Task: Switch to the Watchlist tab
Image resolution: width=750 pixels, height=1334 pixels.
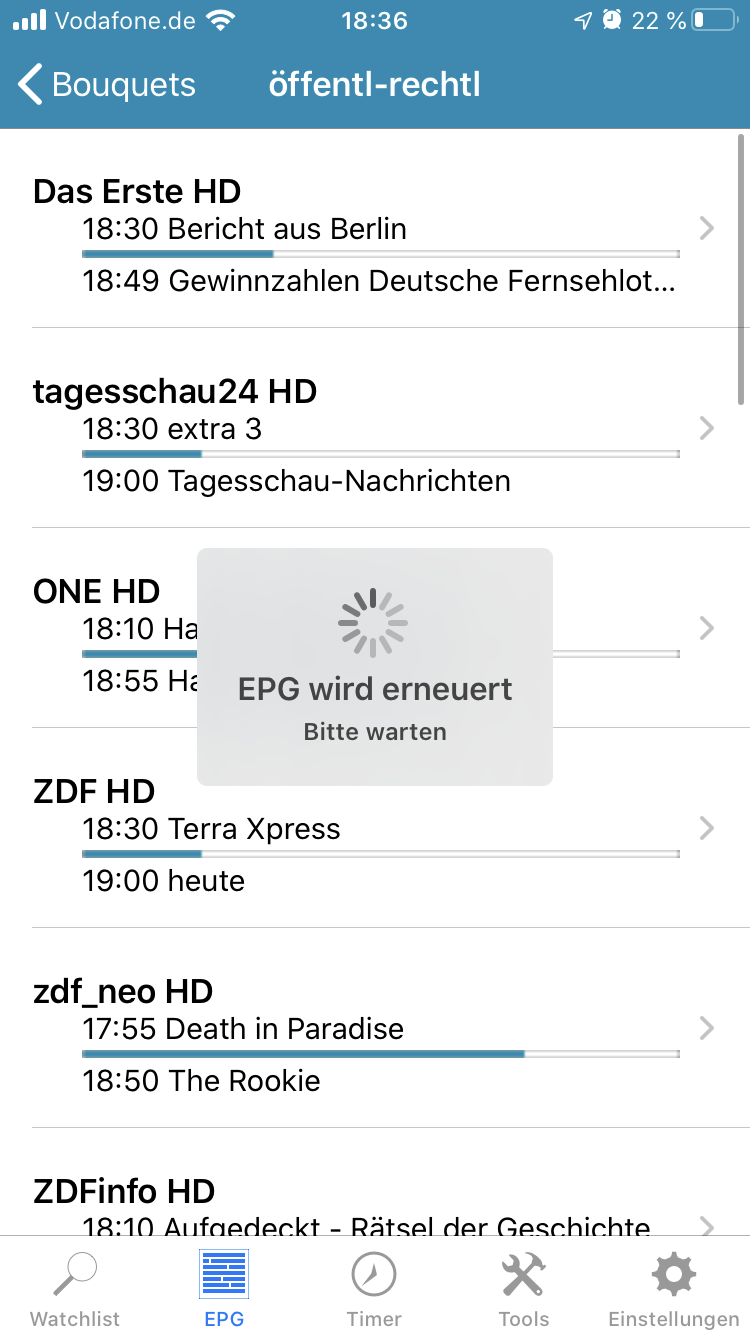Action: point(75,1288)
